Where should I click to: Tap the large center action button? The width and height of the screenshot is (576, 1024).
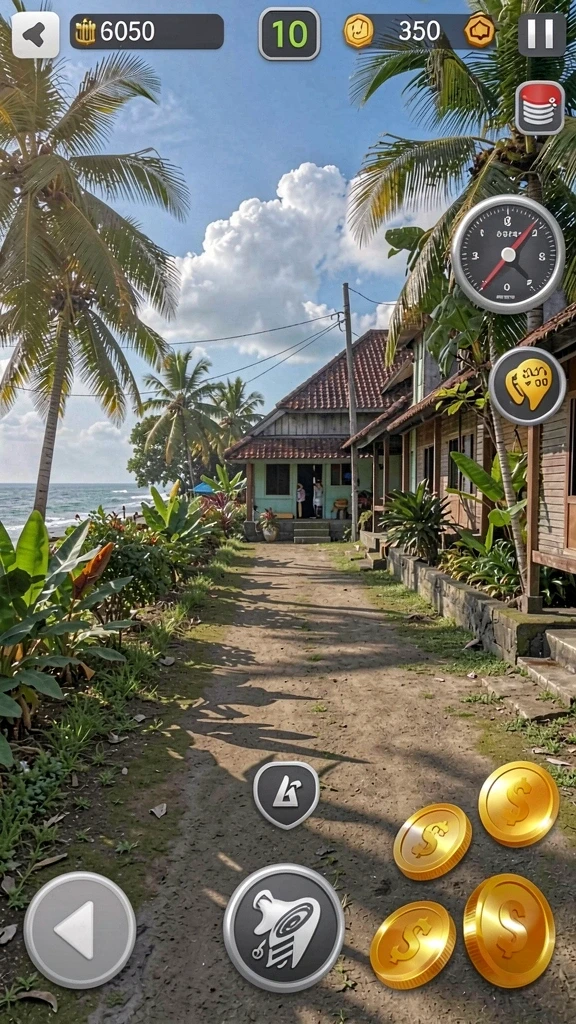pyautogui.click(x=283, y=928)
